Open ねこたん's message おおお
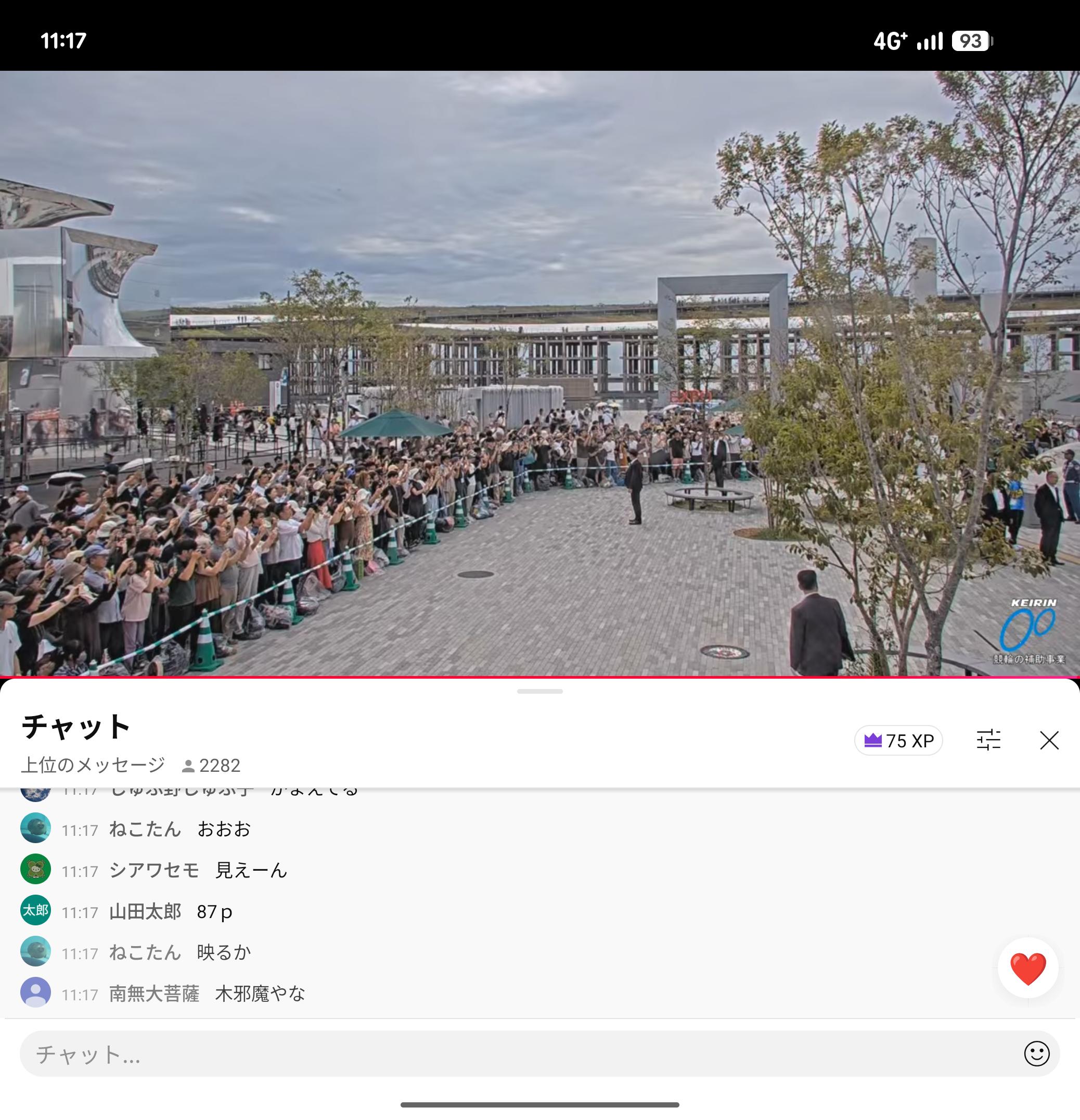Image resolution: width=1080 pixels, height=1120 pixels. 224,829
